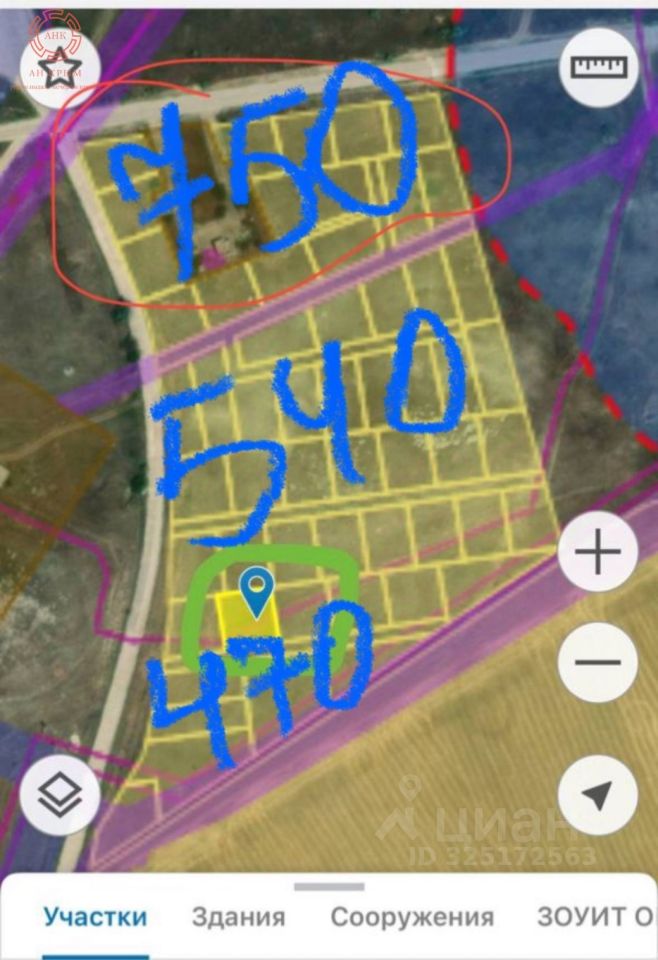This screenshot has height=960, width=658.
Task: Open the map layers selector
Action: point(59,796)
